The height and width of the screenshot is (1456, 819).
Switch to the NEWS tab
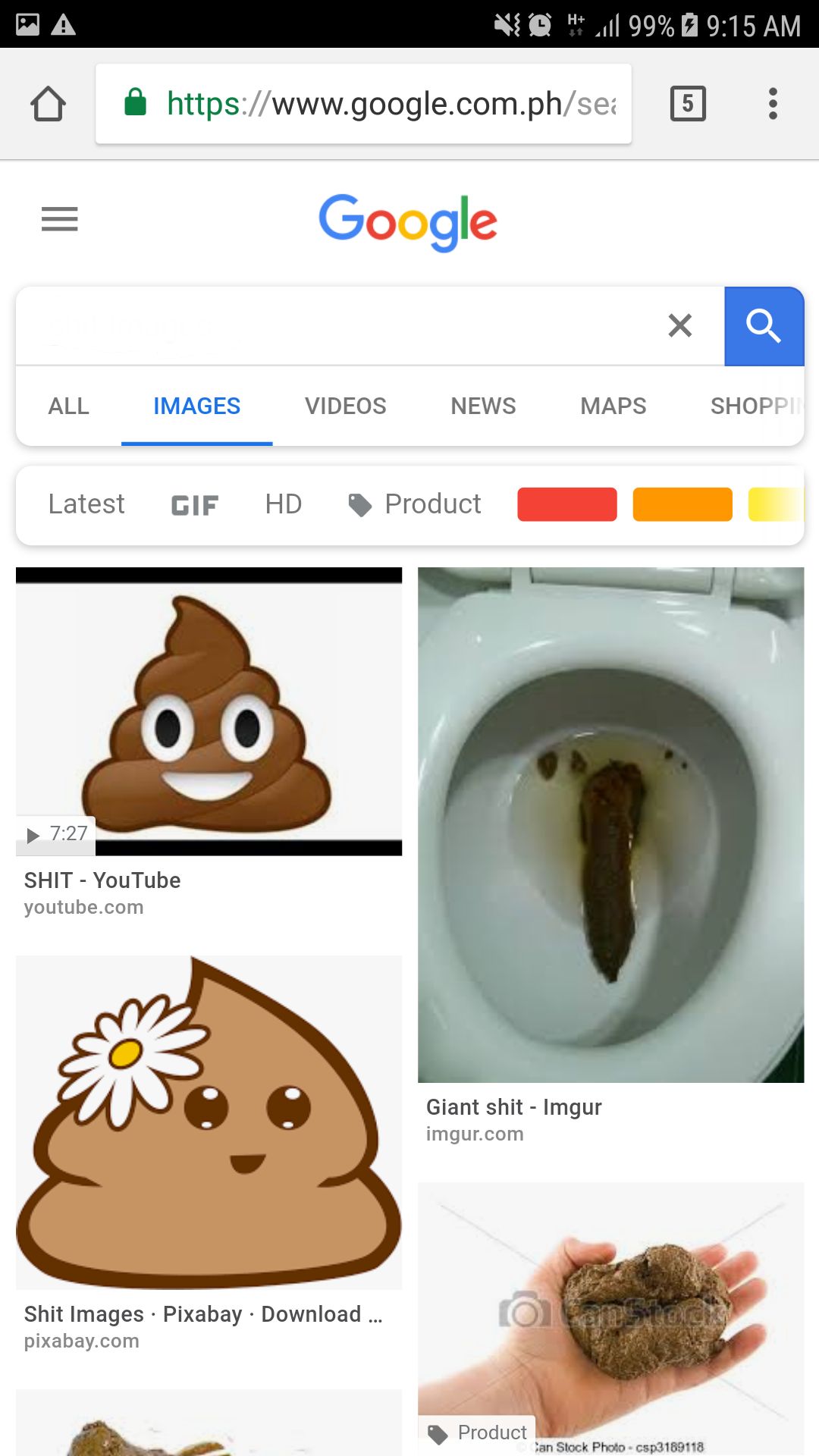tap(483, 406)
